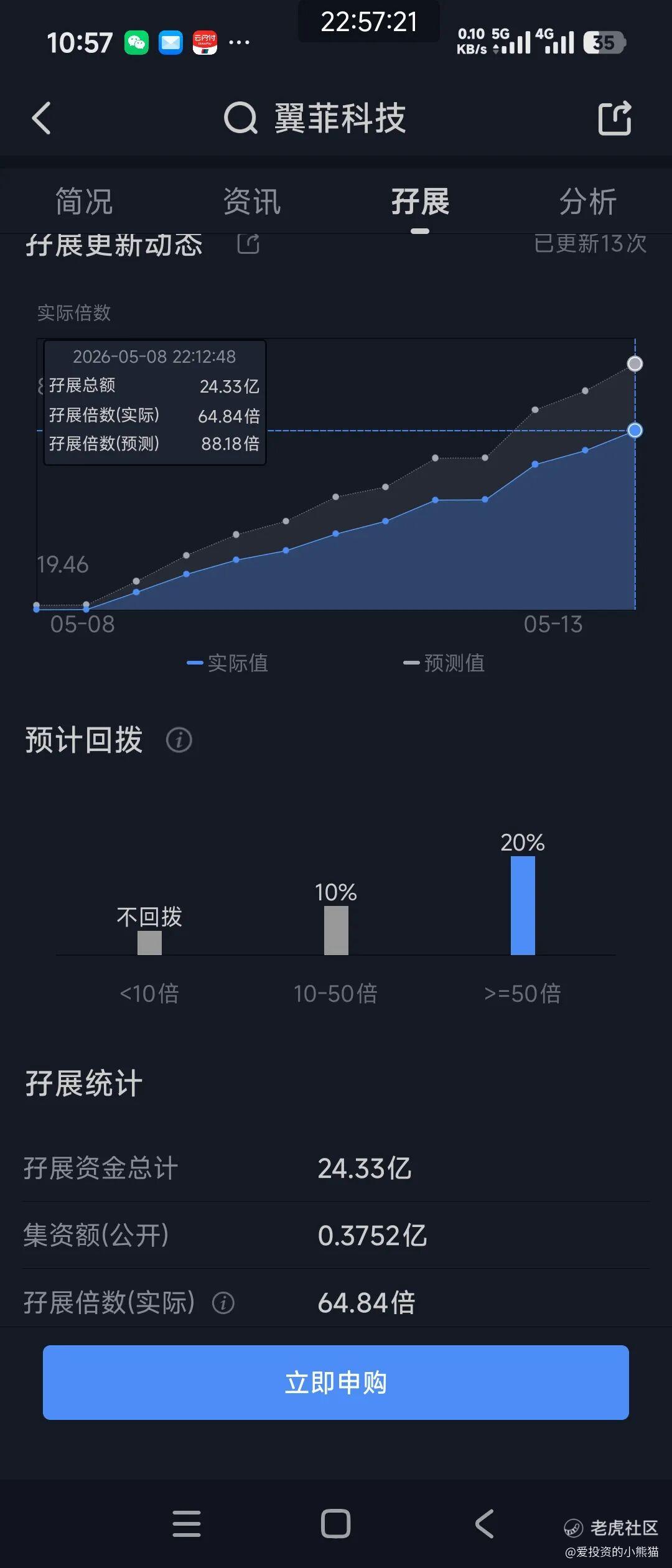Search for stock 翼菲科技

315,118
